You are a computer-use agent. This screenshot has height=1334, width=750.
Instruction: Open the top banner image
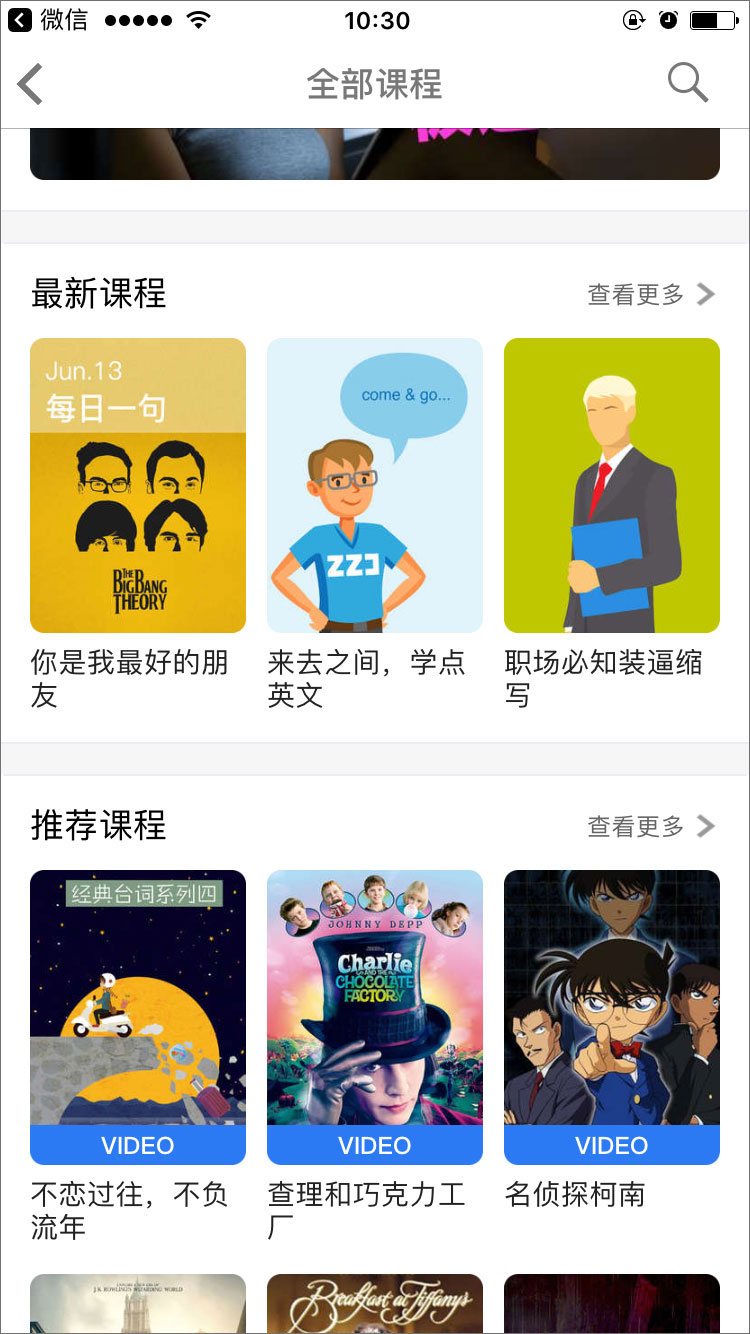pyautogui.click(x=375, y=155)
